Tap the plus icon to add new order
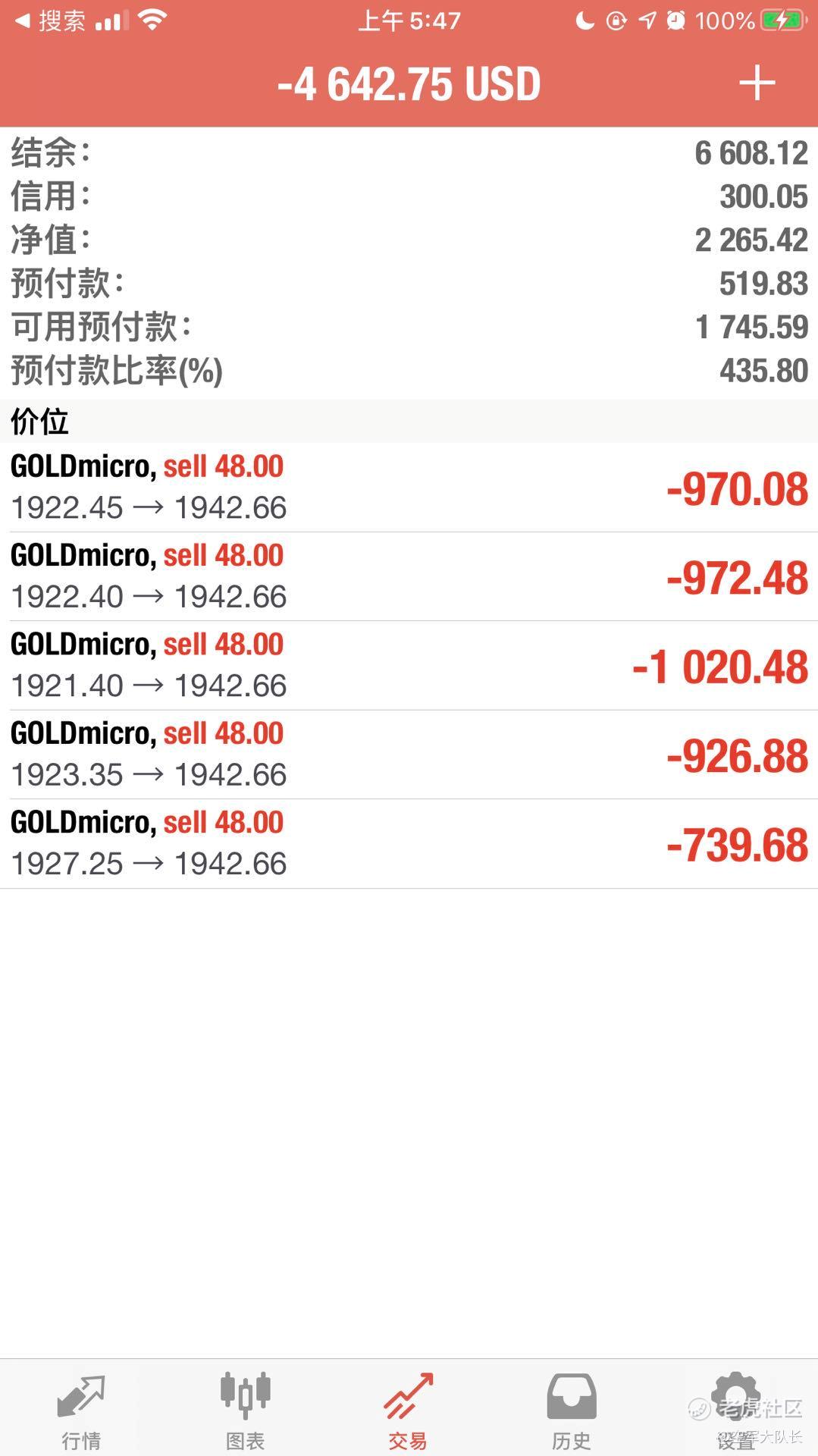The image size is (818, 1456). [757, 83]
